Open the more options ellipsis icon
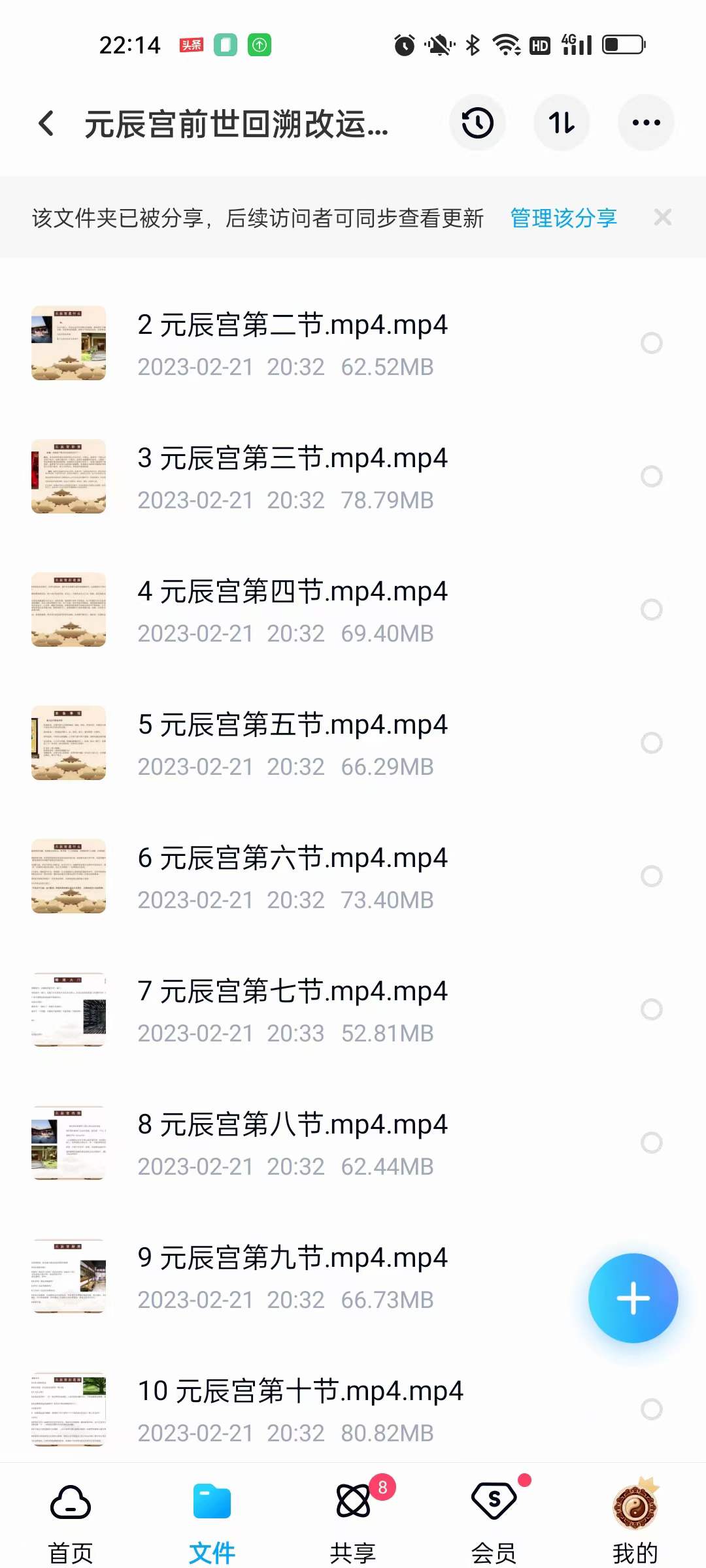The width and height of the screenshot is (706, 1568). (x=645, y=123)
